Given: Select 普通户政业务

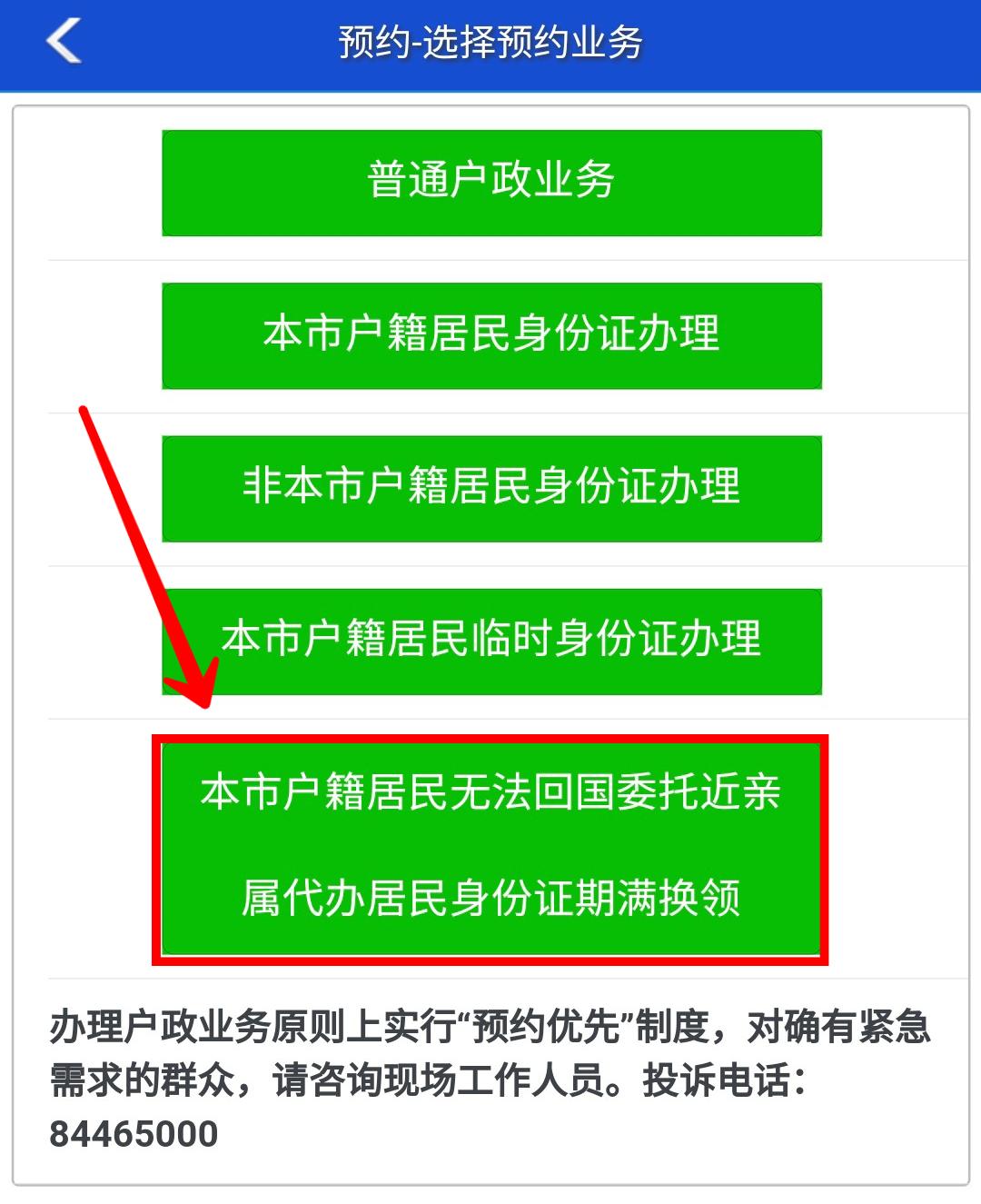Looking at the screenshot, I should [491, 183].
